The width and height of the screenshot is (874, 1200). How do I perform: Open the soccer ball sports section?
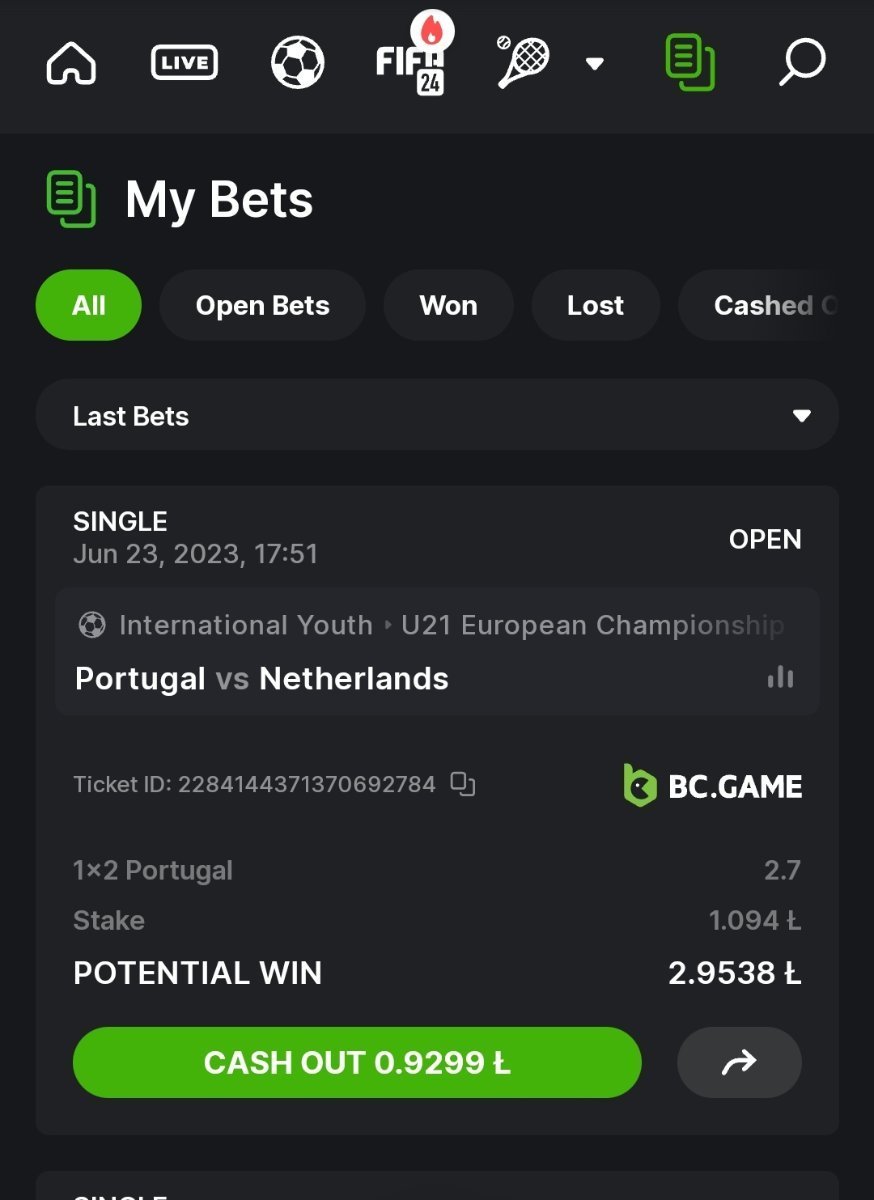coord(298,63)
